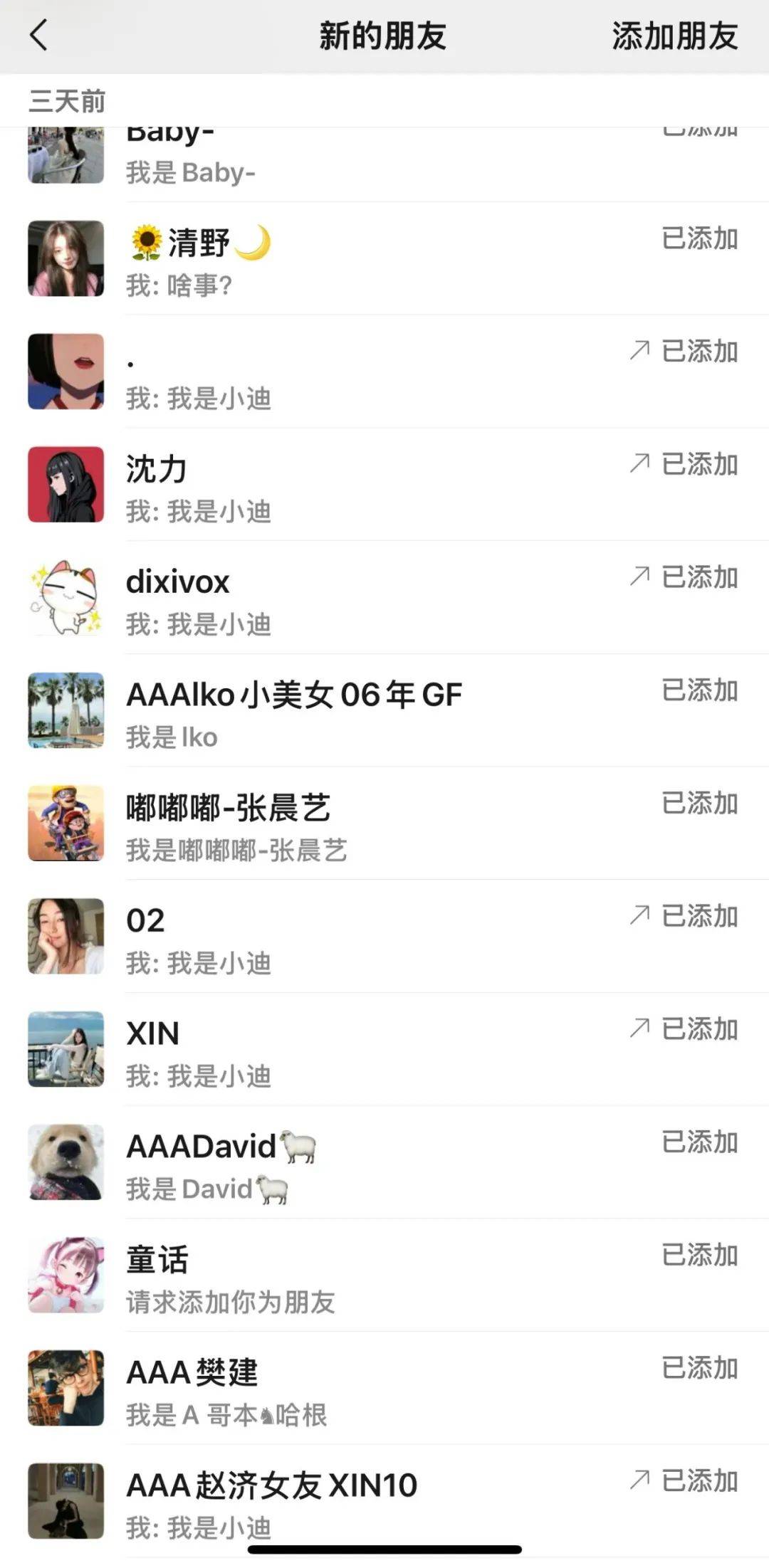Viewport: 769px width, 1568px height.
Task: Tap the dog avatar of AAADavid🐑
Action: pyautogui.click(x=65, y=1163)
